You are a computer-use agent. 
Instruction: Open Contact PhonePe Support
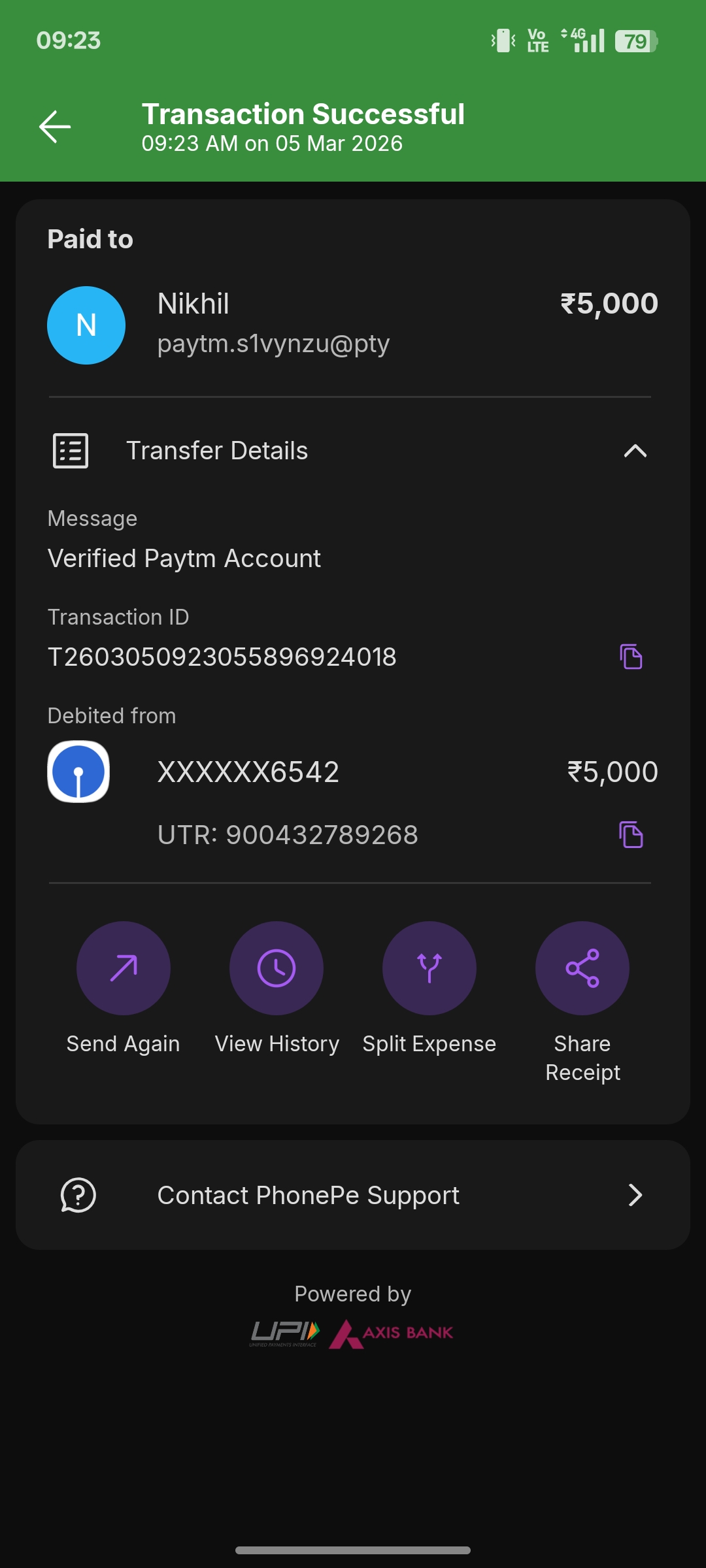click(x=353, y=1195)
